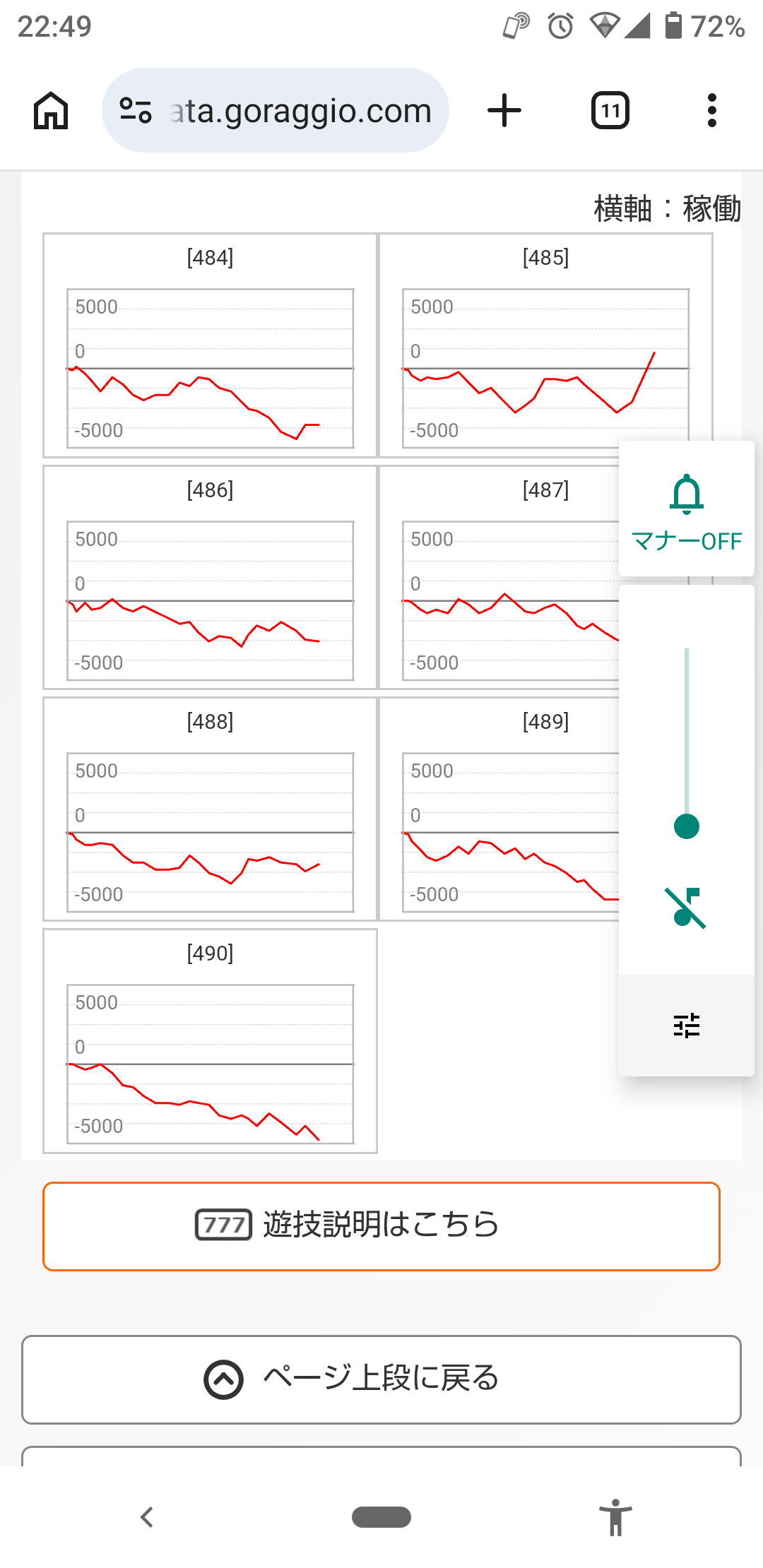Go back with the system back arrow
This screenshot has width=763, height=1568.
point(147,1516)
